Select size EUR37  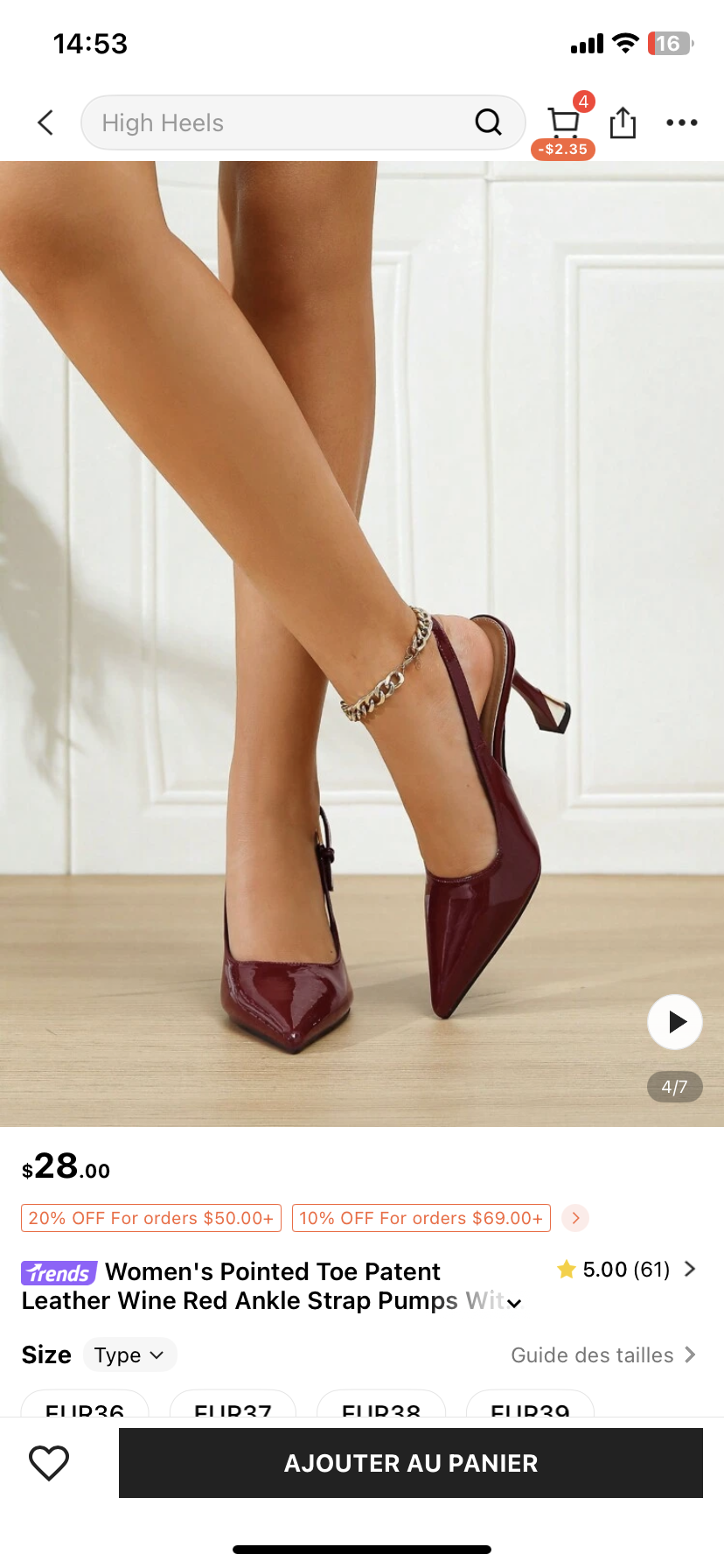click(x=233, y=1403)
